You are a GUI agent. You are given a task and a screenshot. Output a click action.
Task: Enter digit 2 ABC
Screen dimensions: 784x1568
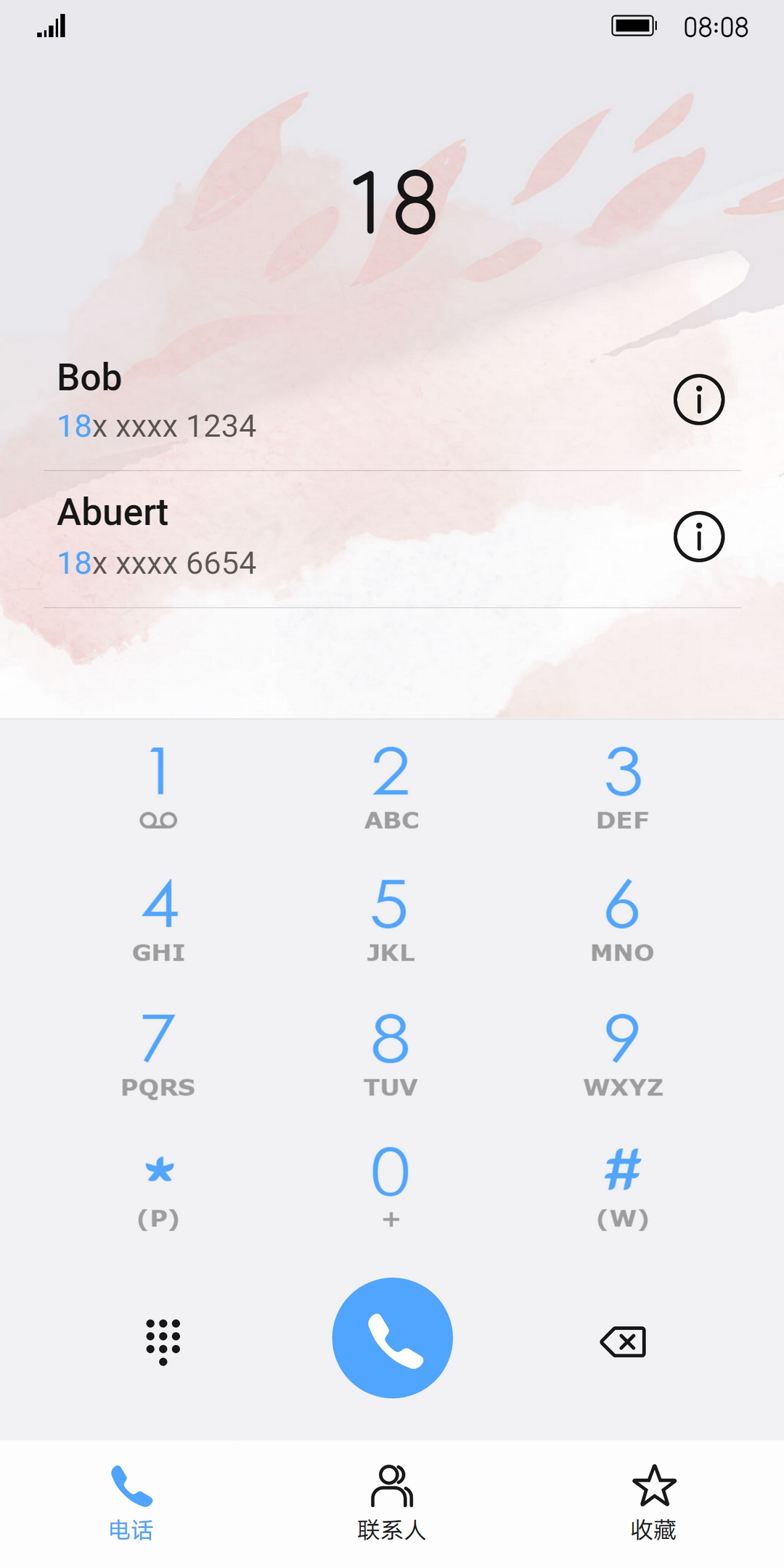coord(391,785)
